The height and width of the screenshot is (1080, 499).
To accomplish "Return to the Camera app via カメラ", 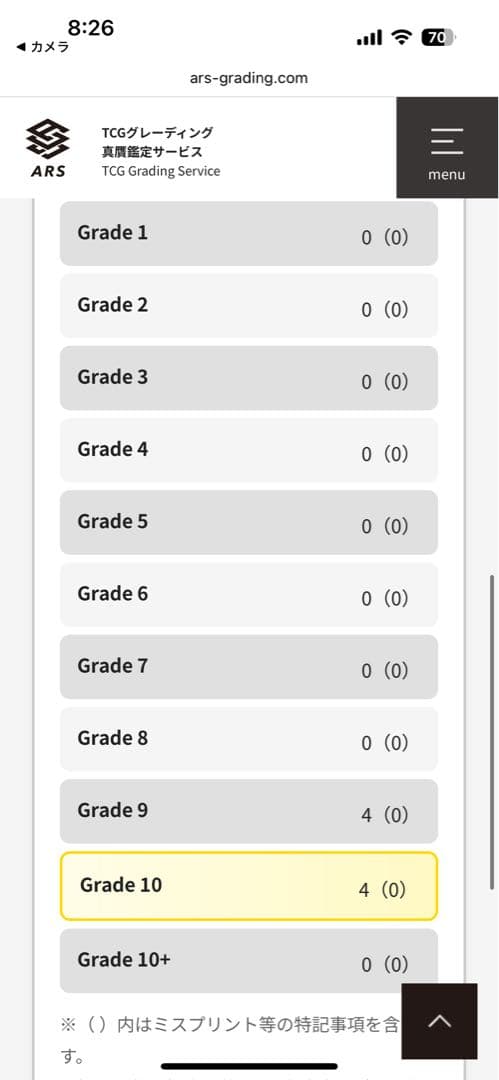I will click(43, 47).
